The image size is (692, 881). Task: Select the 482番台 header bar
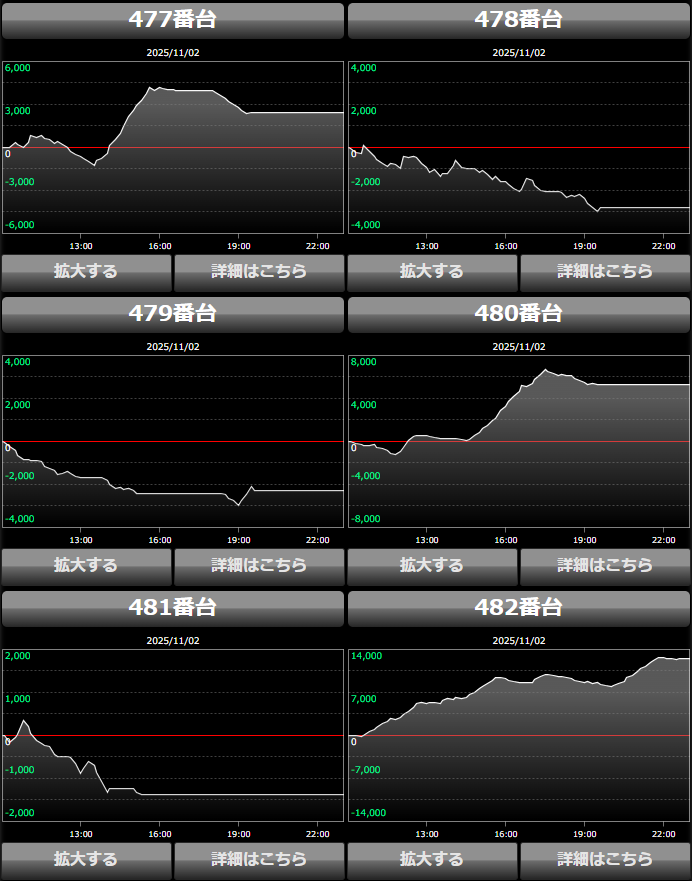pyautogui.click(x=519, y=608)
